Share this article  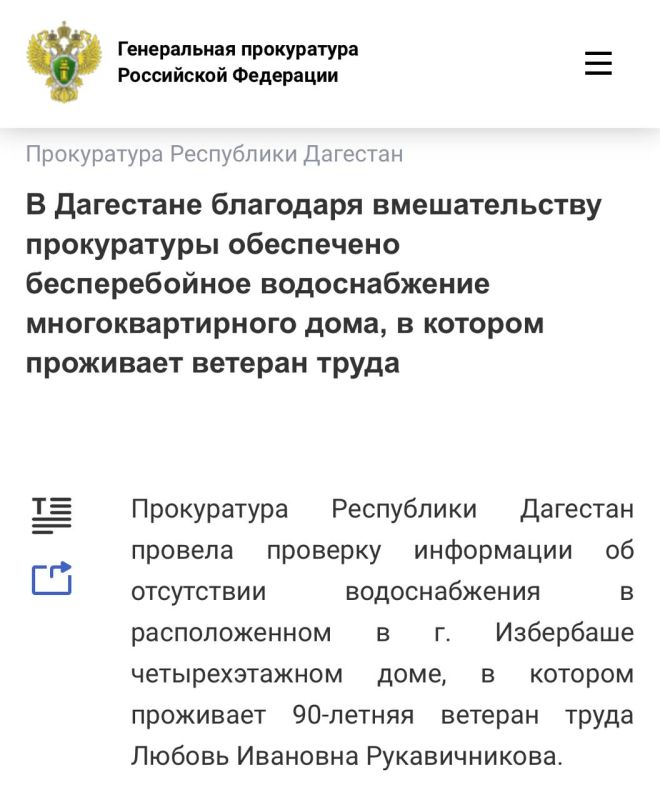click(x=52, y=578)
